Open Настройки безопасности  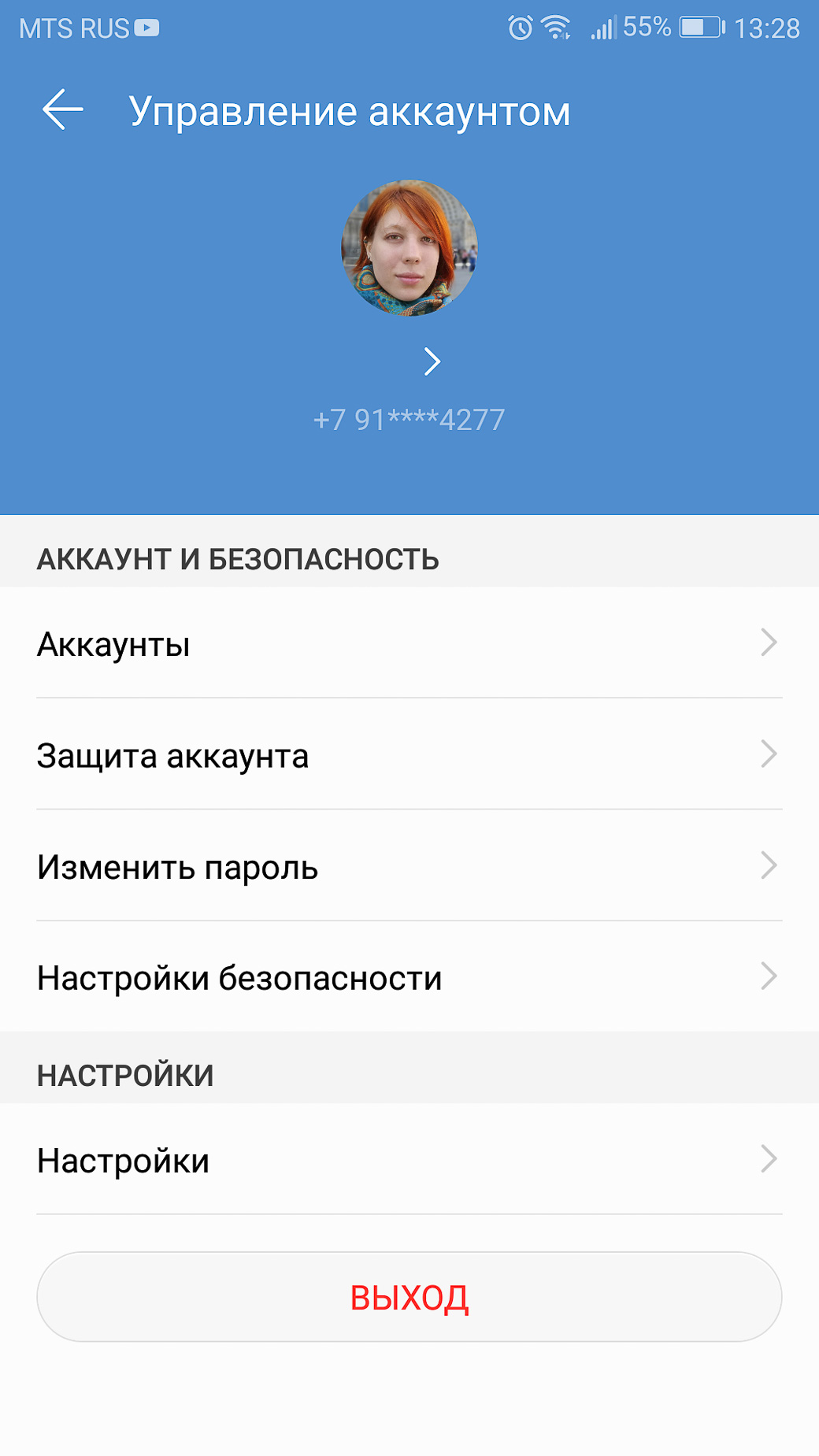pos(409,977)
